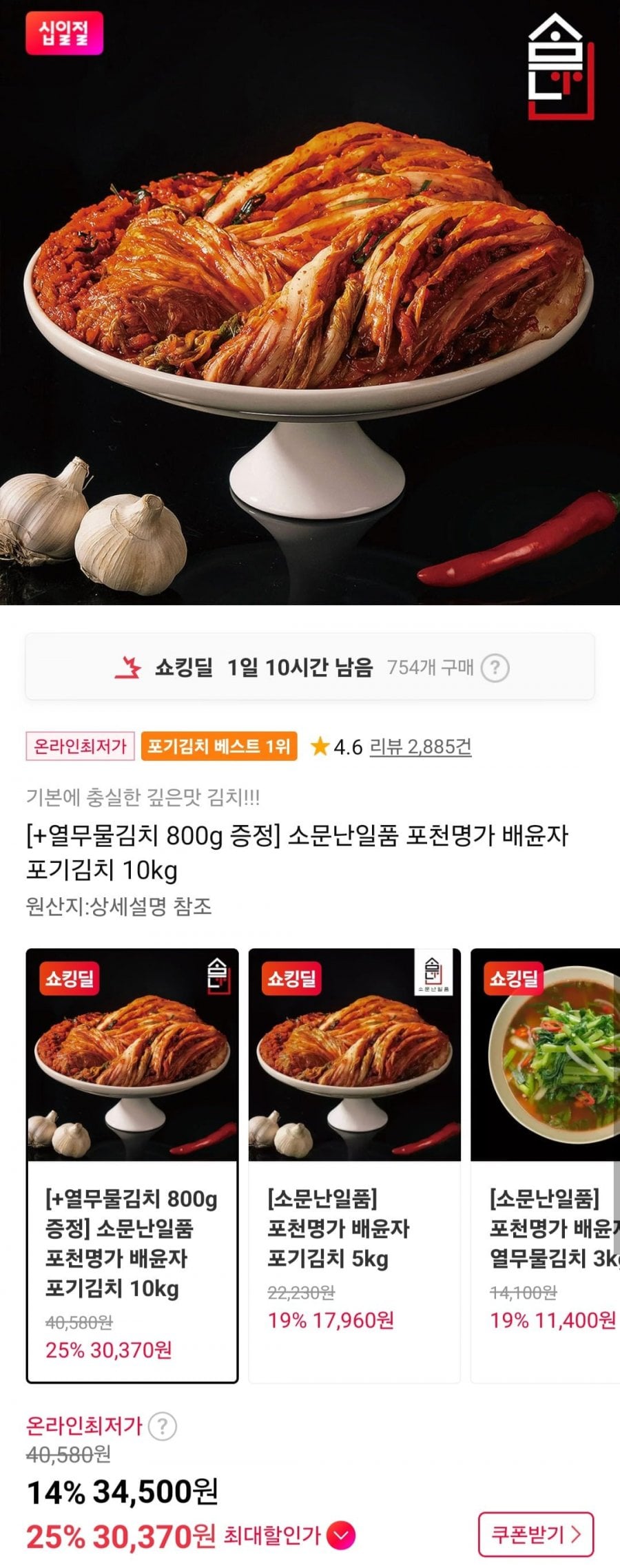
Task: Expand the 최대할인가 details arrow
Action: pyautogui.click(x=341, y=1535)
